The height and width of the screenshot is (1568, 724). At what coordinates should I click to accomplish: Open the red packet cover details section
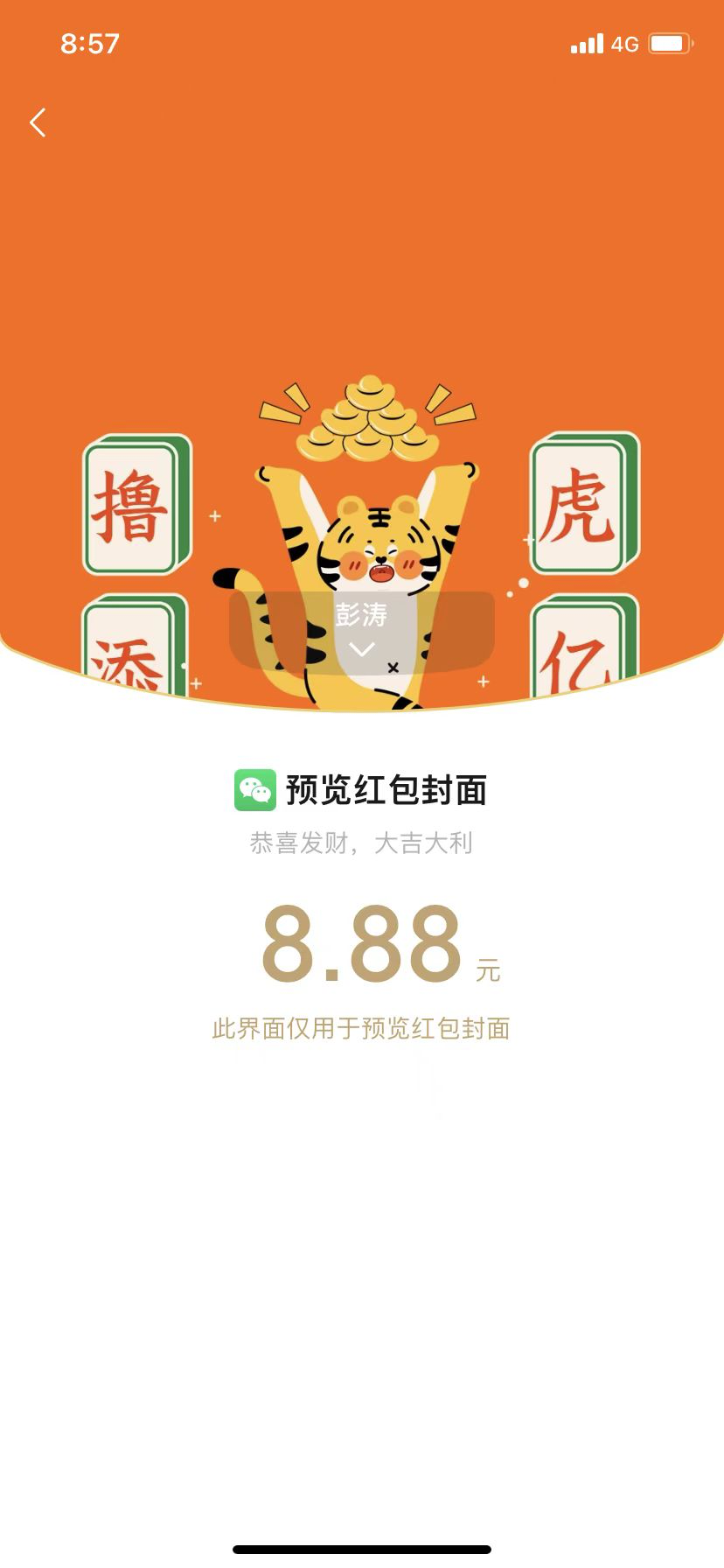click(x=360, y=630)
